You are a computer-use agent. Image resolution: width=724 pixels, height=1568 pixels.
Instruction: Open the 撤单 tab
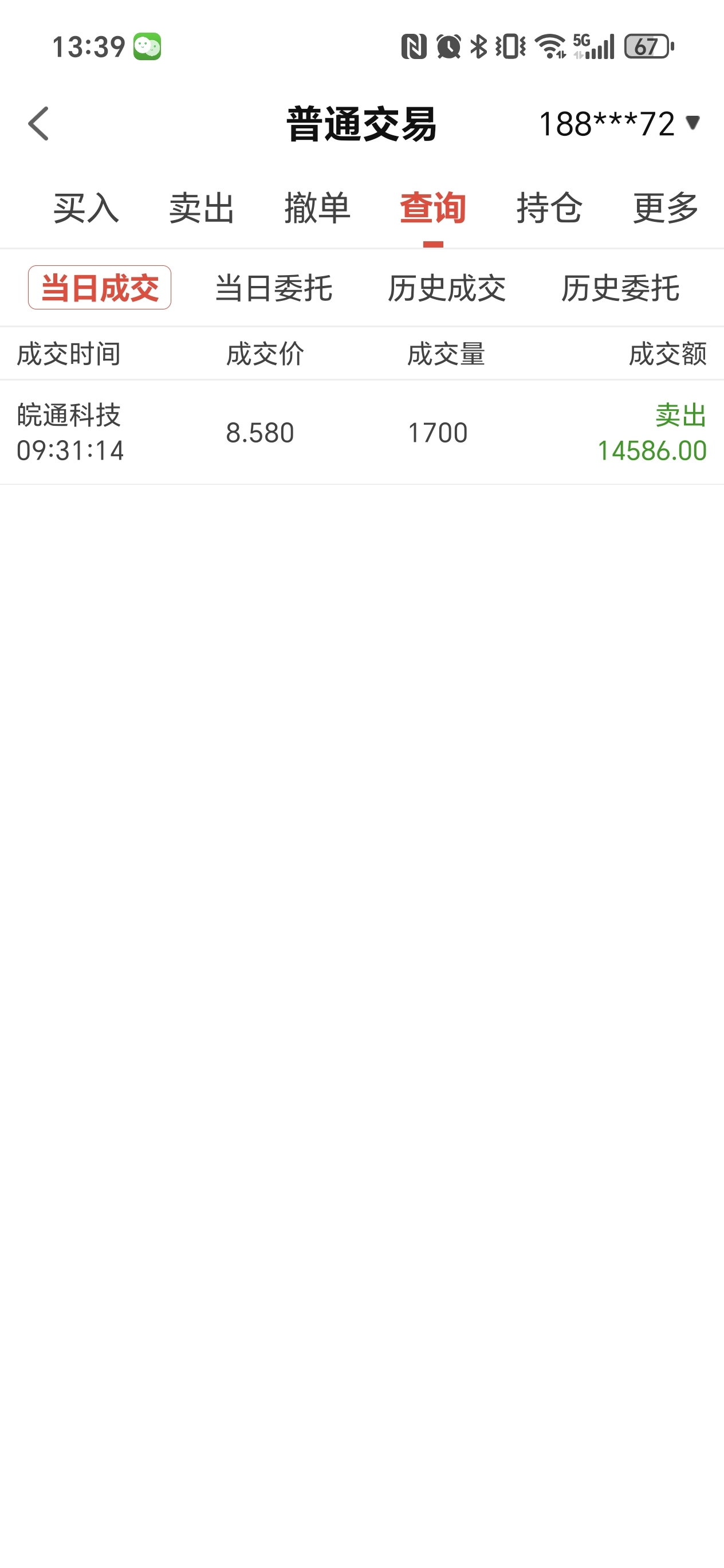click(x=317, y=208)
